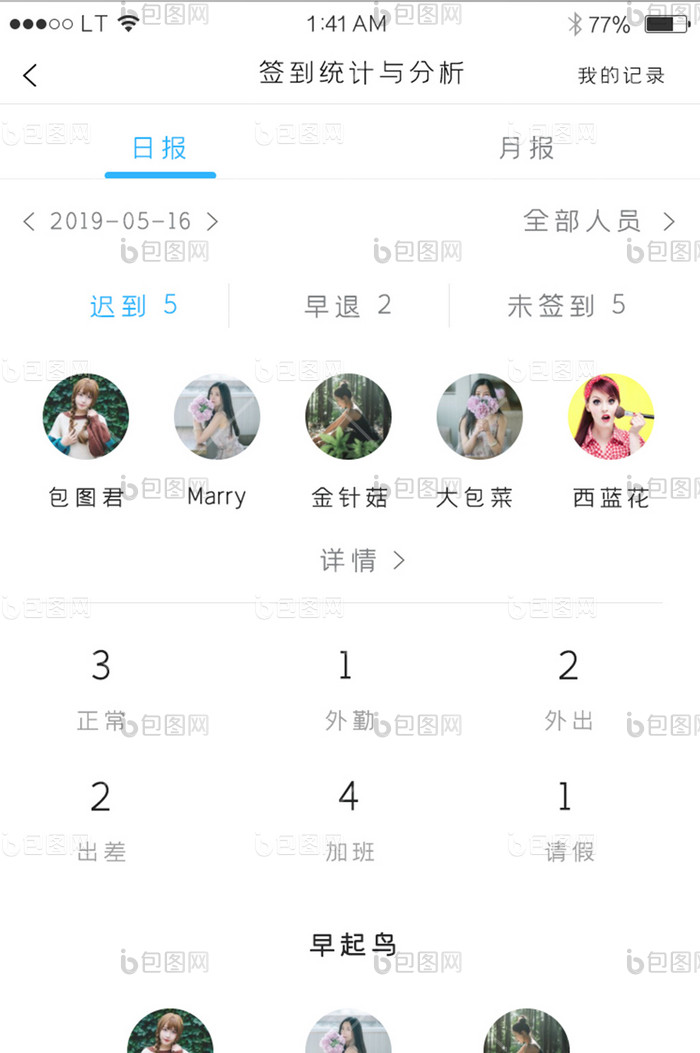View 西蓝花's profile
Image resolution: width=700 pixels, height=1053 pixels.
click(x=611, y=417)
